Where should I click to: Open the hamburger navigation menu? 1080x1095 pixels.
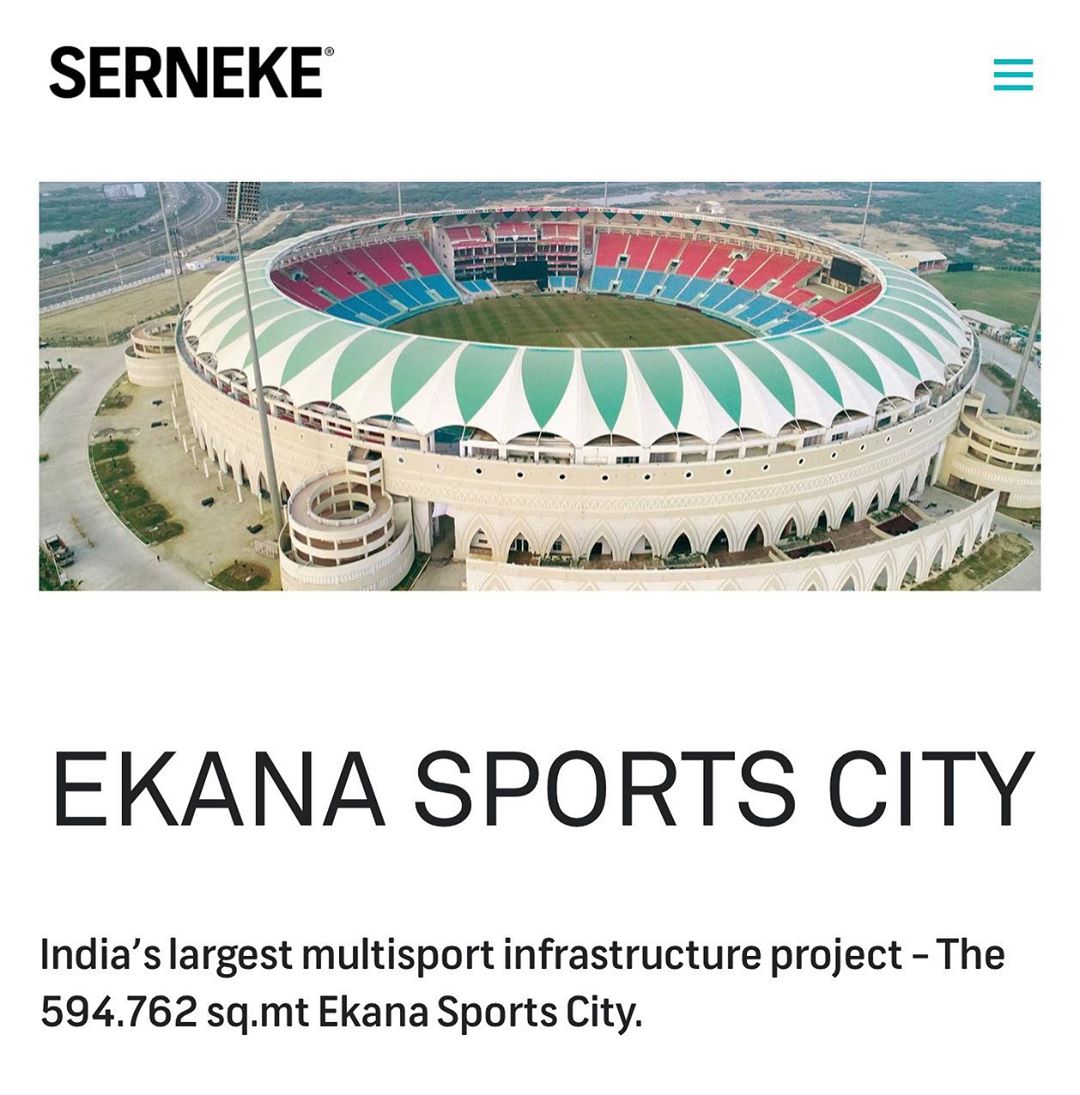click(x=1012, y=74)
